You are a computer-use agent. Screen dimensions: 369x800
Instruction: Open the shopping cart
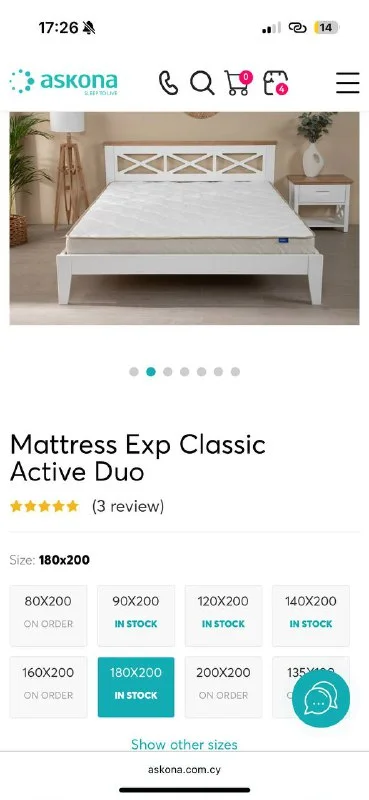[238, 83]
